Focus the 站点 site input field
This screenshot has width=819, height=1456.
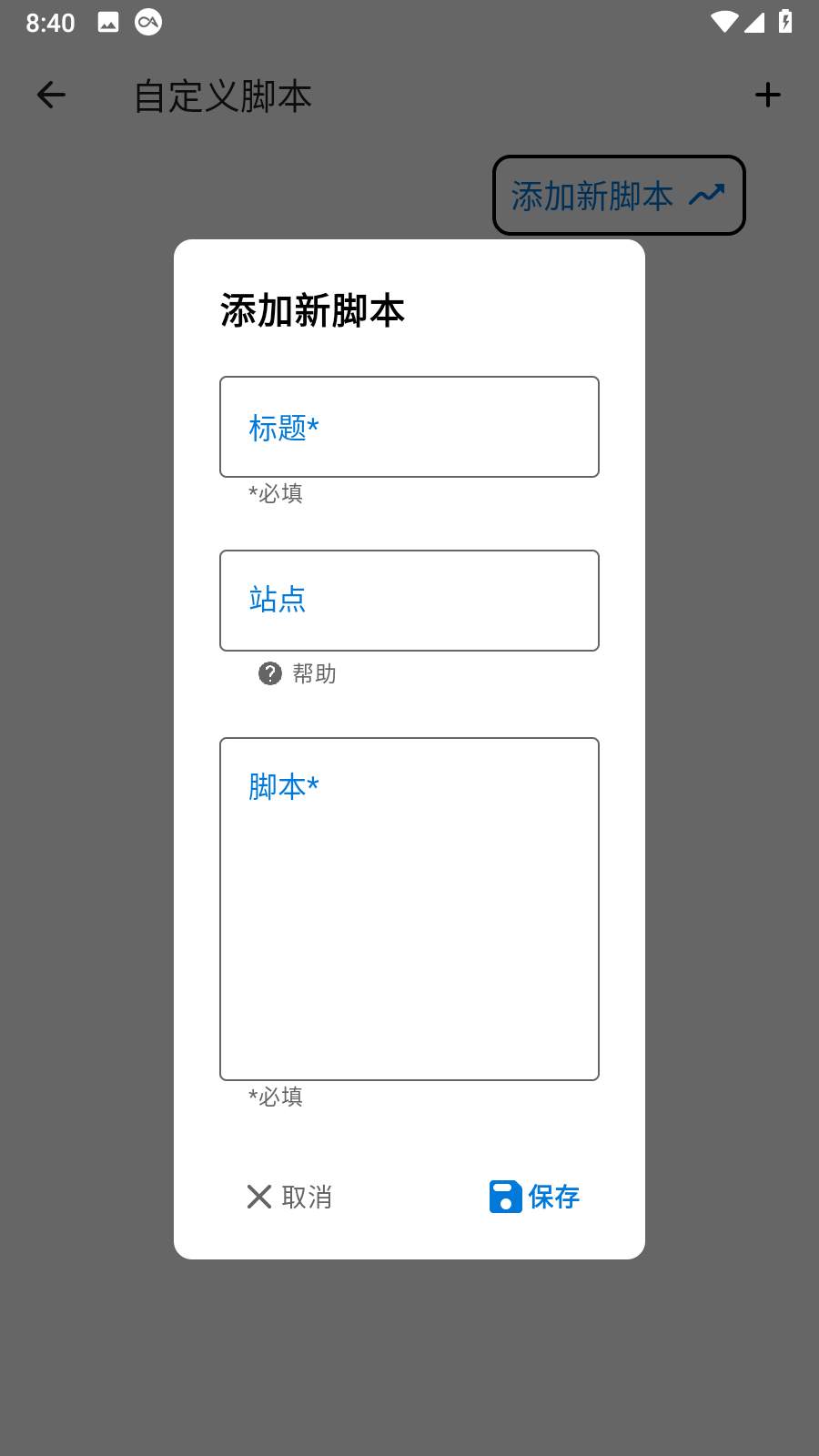409,601
